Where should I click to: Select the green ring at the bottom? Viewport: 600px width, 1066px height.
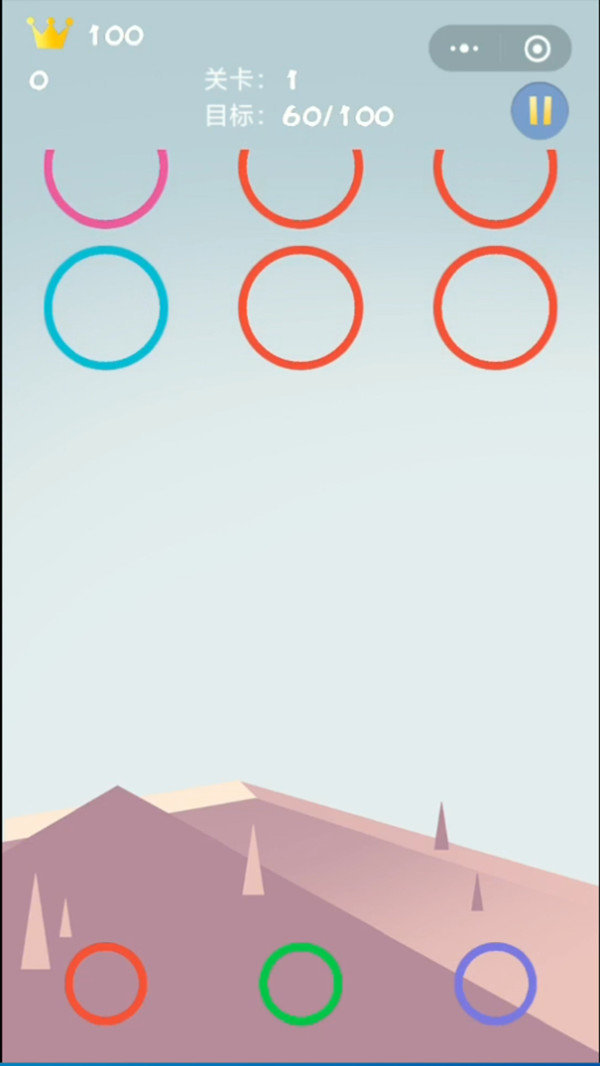pos(300,983)
